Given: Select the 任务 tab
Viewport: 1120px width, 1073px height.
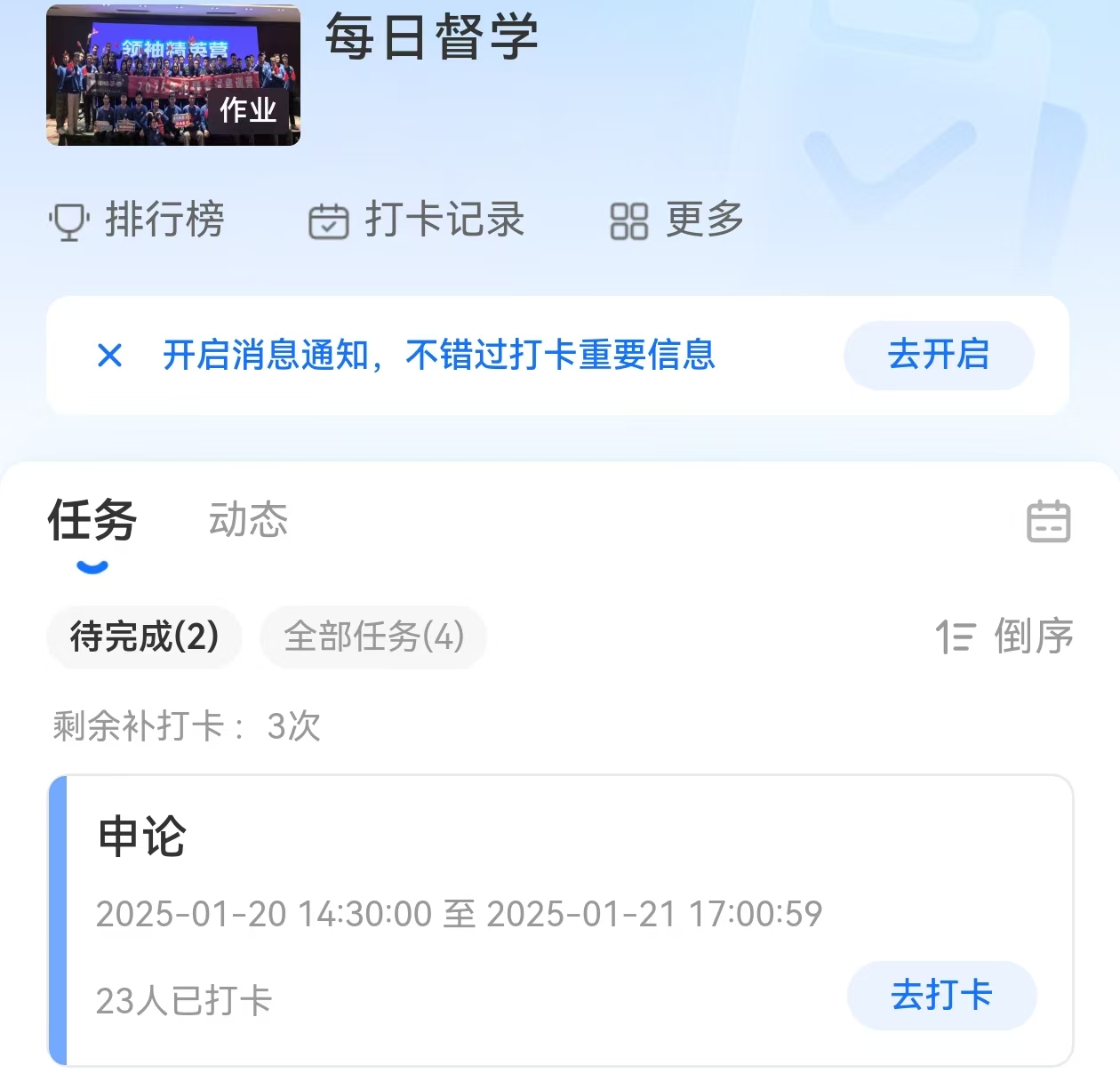Looking at the screenshot, I should click(x=92, y=520).
